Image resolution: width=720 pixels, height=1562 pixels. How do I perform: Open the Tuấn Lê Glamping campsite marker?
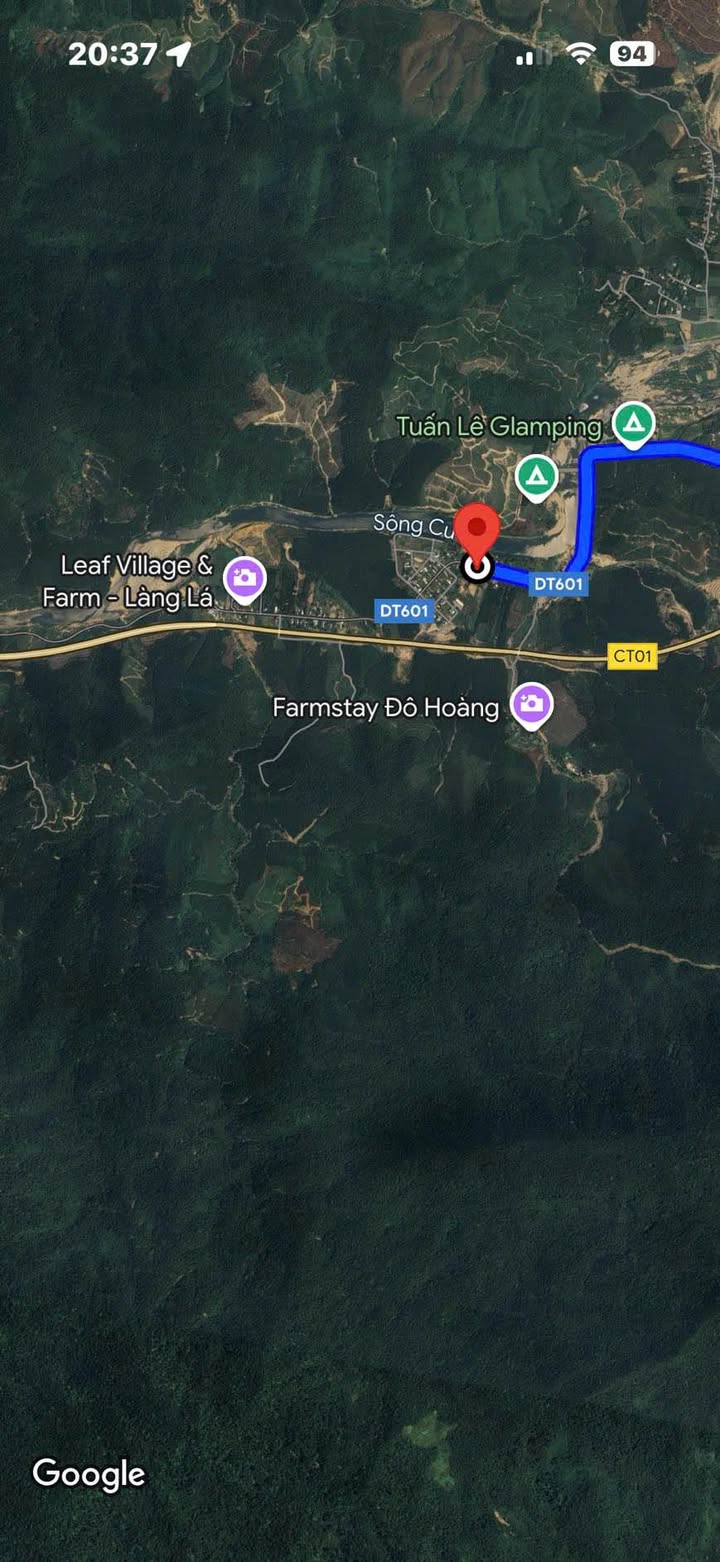632,424
